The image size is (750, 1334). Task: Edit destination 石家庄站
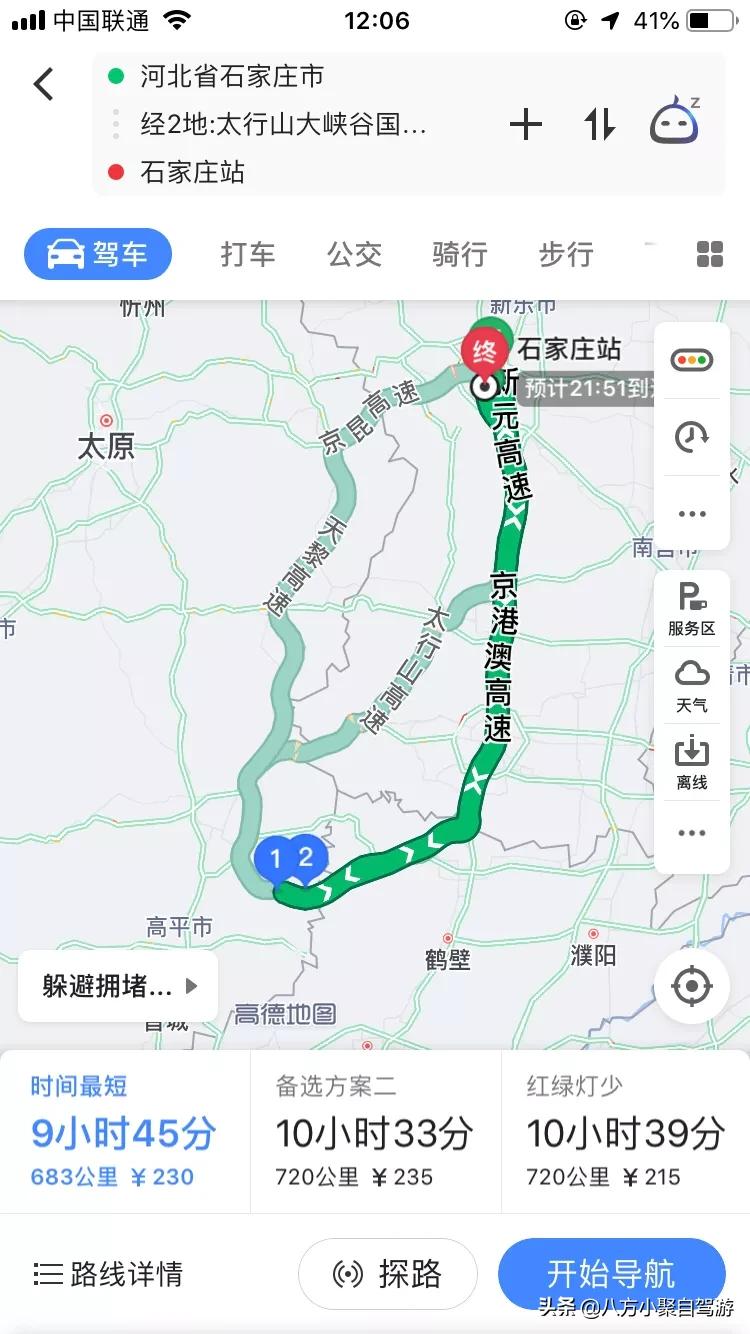(192, 172)
